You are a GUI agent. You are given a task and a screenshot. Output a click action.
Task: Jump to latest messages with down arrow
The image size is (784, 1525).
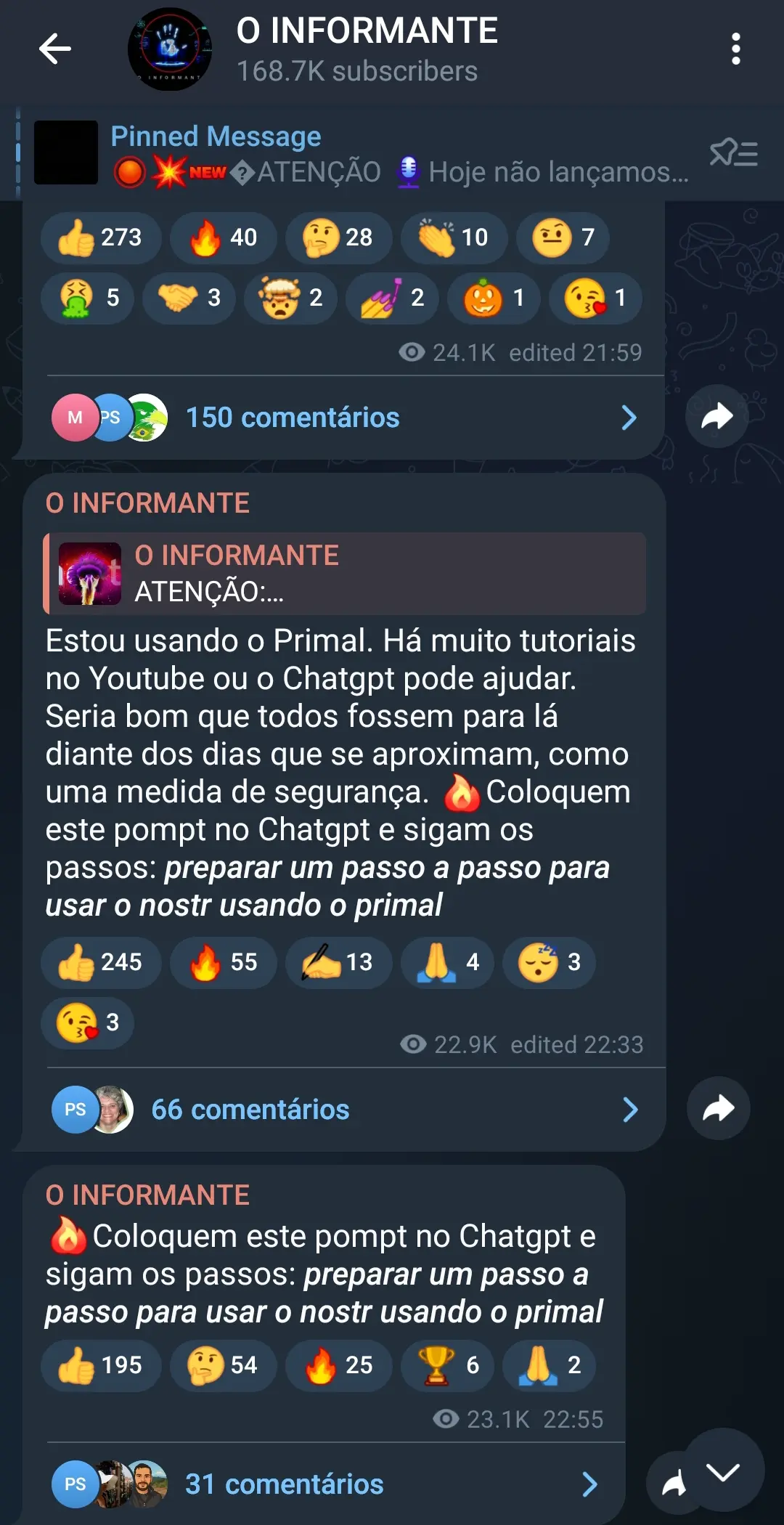pyautogui.click(x=723, y=1471)
